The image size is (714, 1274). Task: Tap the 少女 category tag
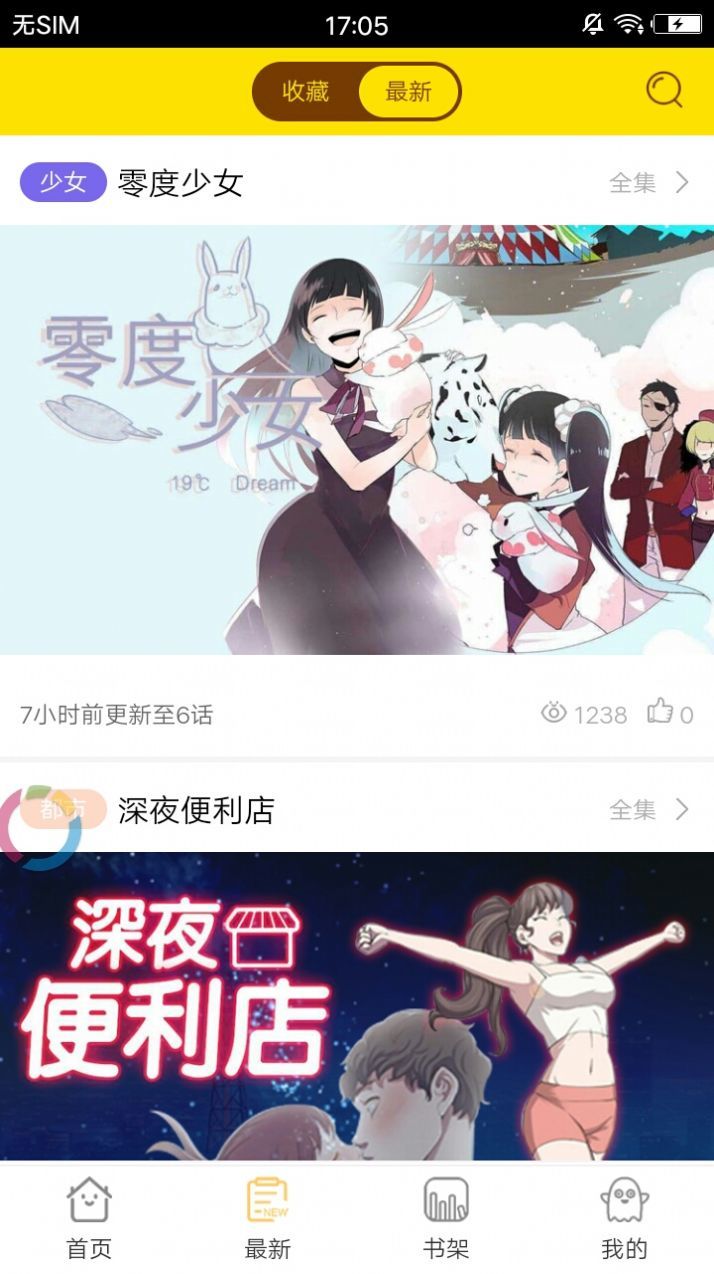tap(63, 183)
